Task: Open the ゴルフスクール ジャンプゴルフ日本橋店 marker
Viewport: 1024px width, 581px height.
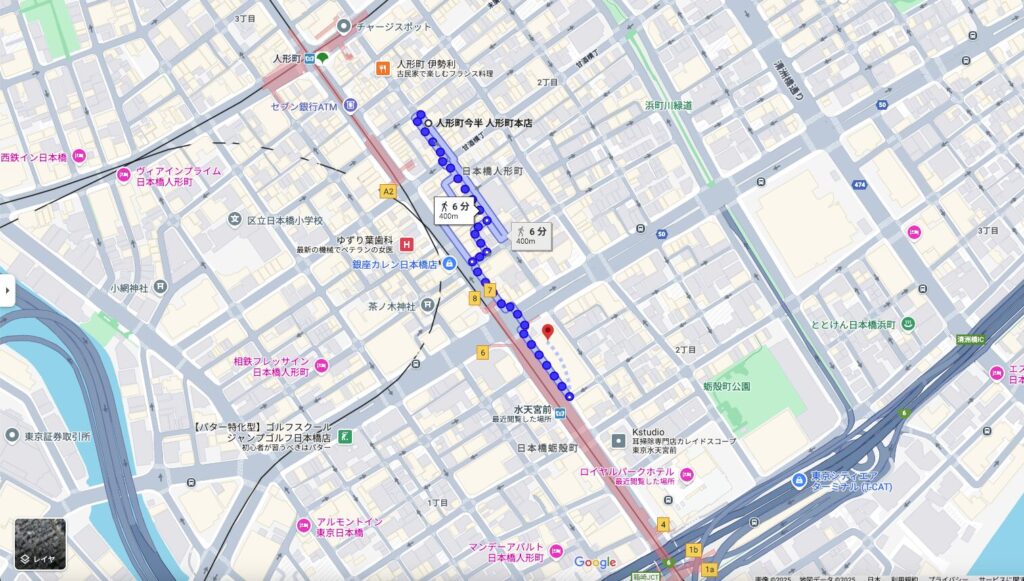Action: coord(345,436)
